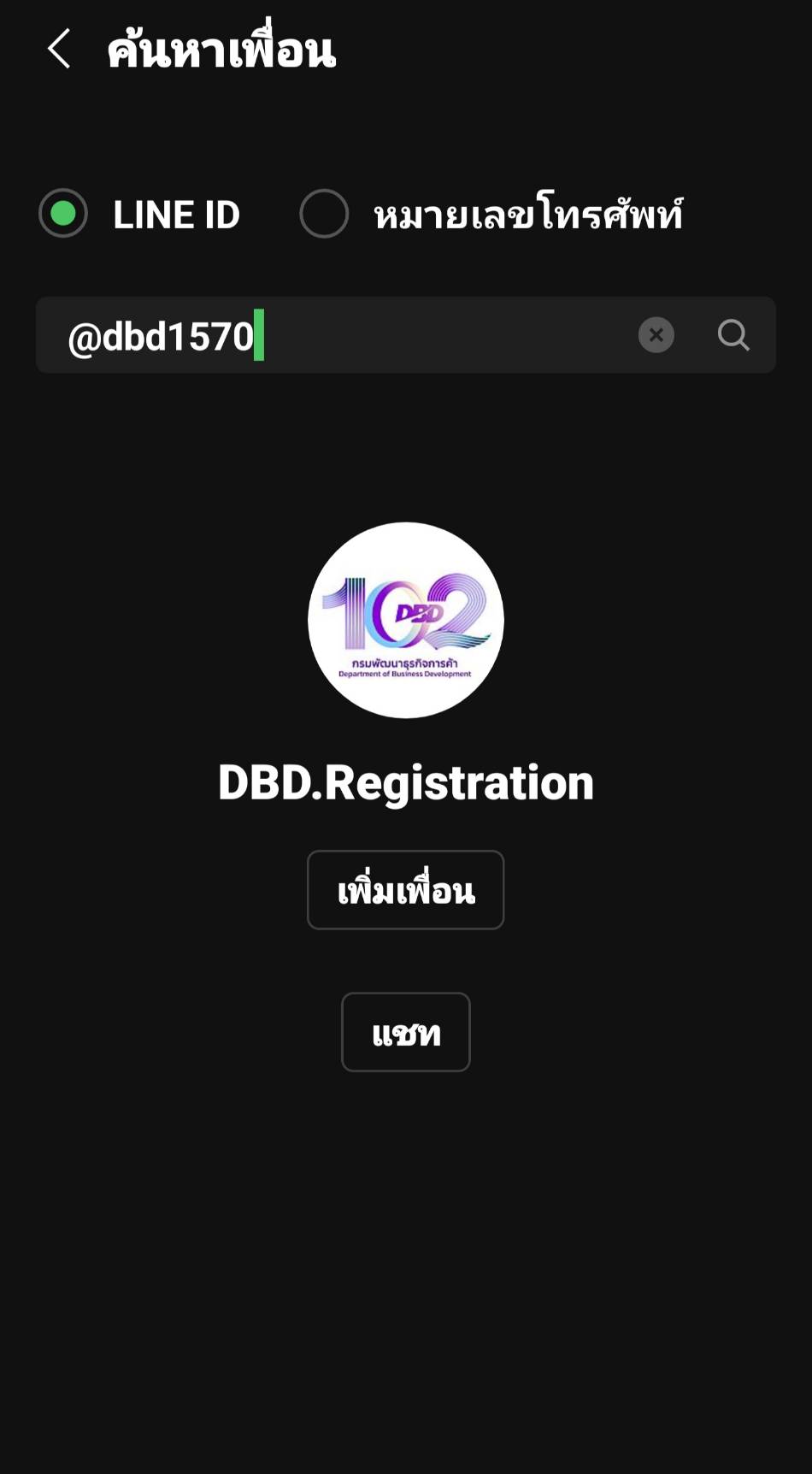Open DBD.Registration profile picture
The width and height of the screenshot is (812, 1474).
point(406,620)
